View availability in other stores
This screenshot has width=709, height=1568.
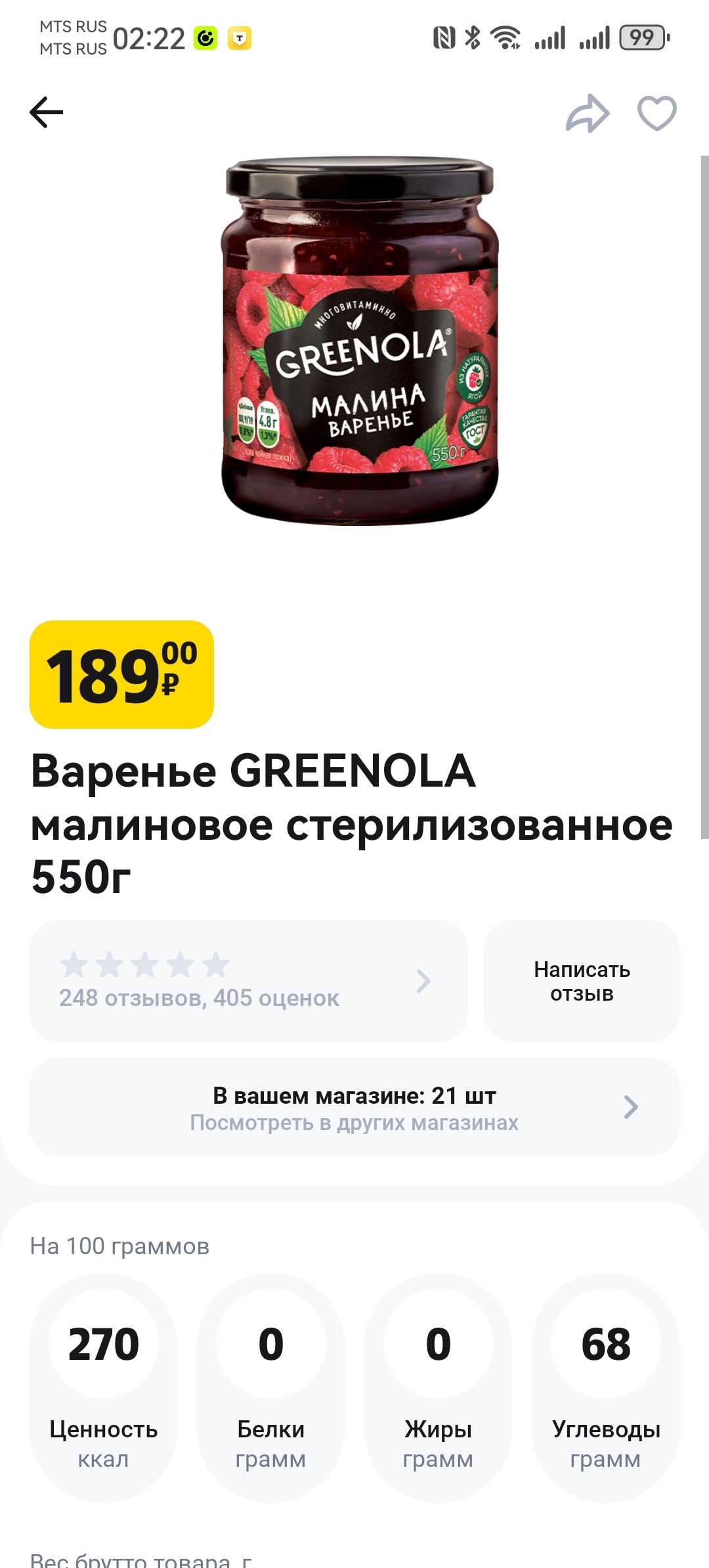[x=354, y=1107]
